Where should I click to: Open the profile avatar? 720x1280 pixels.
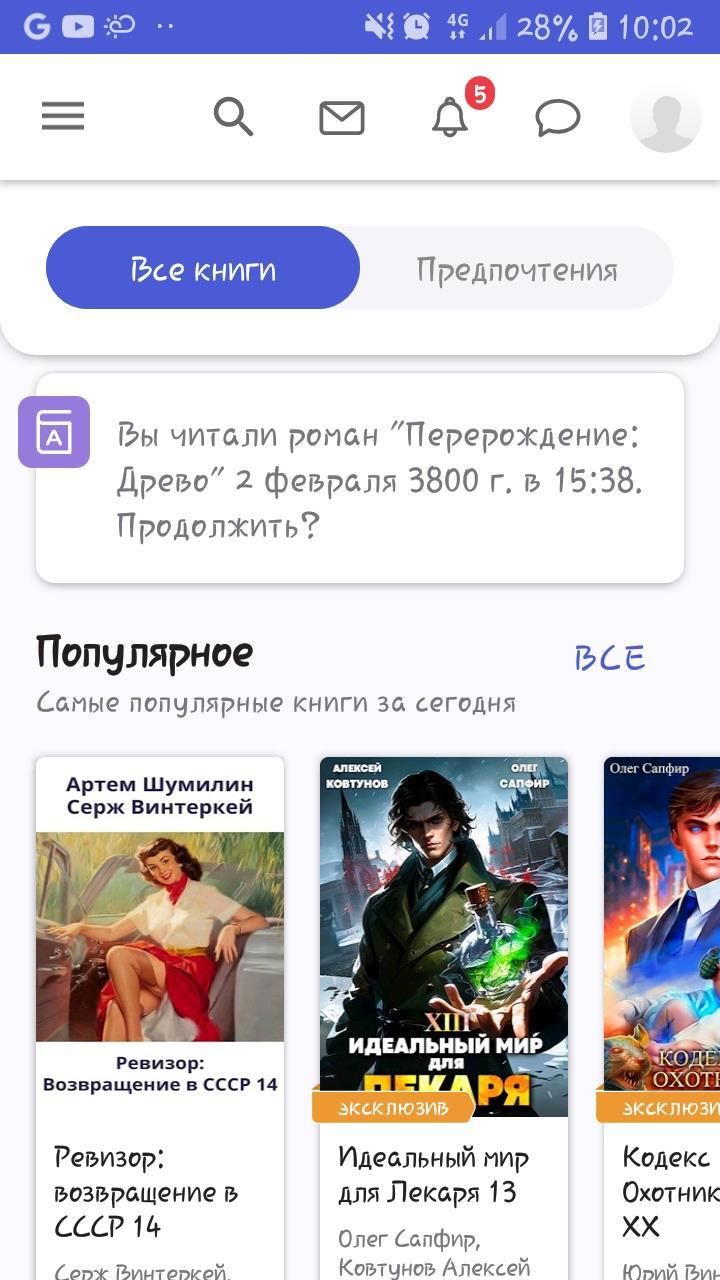coord(665,118)
